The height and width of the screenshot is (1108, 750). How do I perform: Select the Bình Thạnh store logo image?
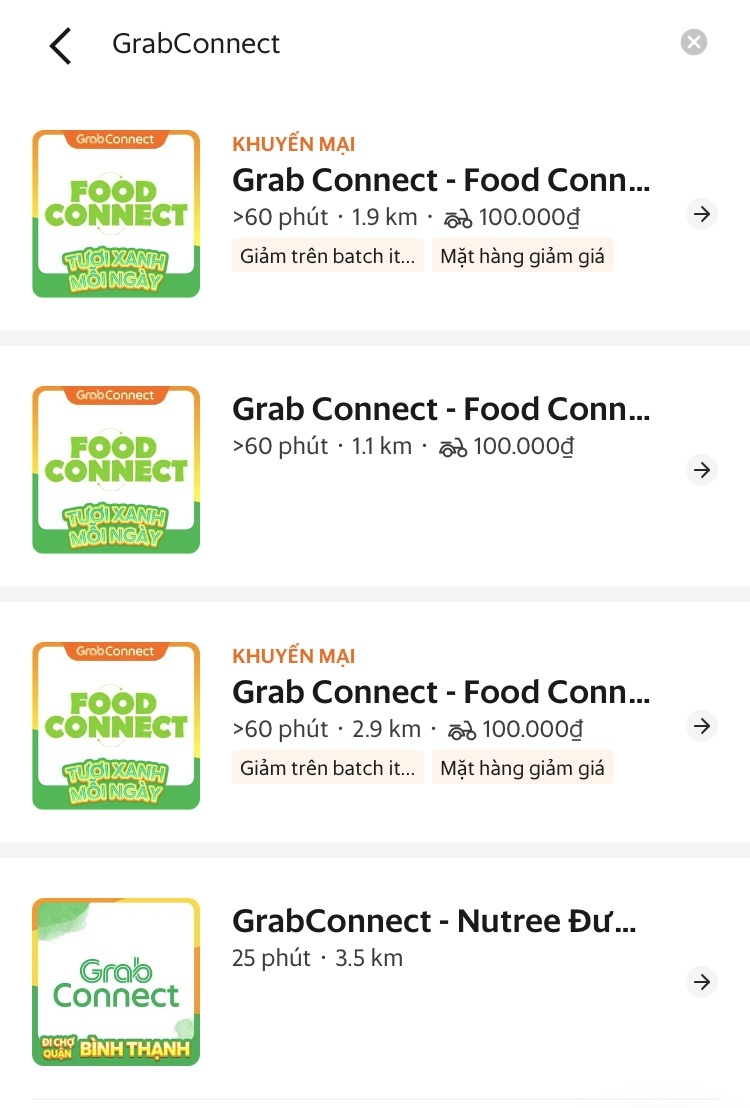(x=115, y=981)
